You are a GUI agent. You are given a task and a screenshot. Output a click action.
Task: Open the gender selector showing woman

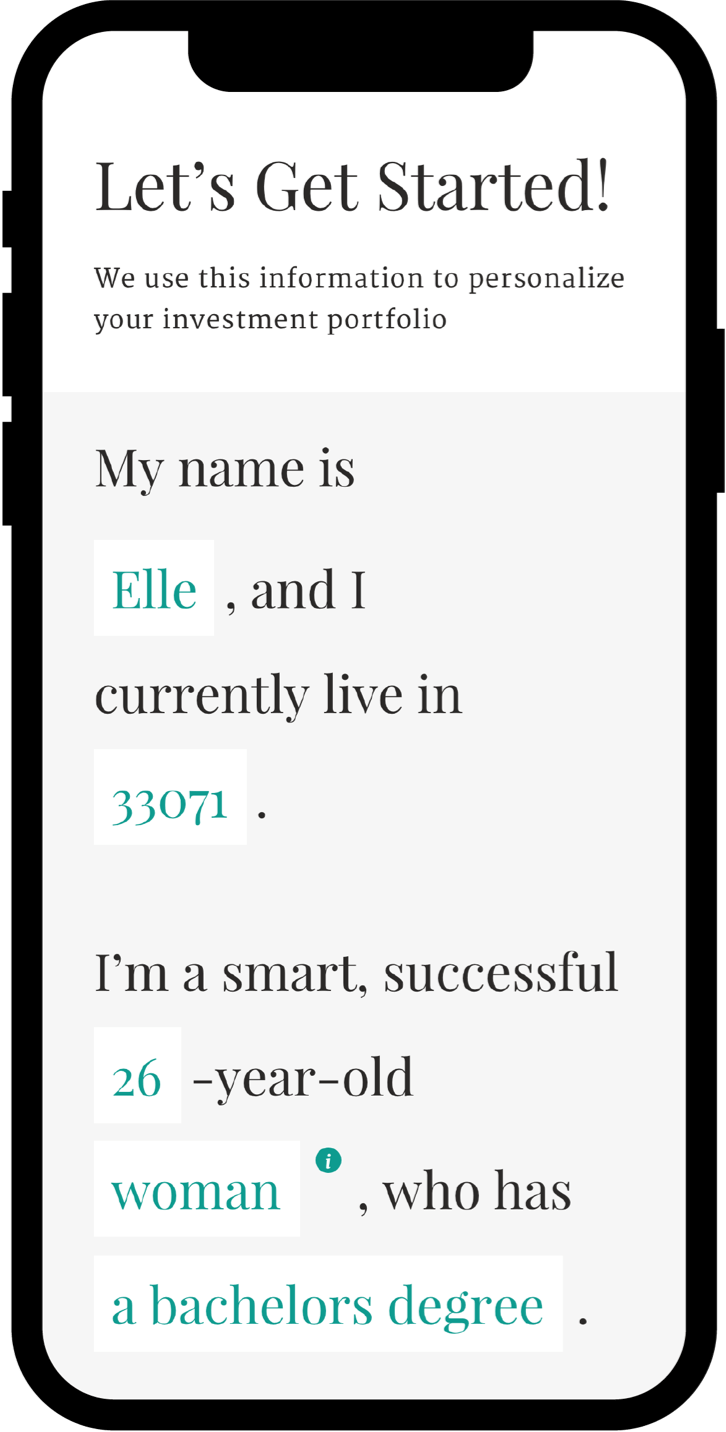tap(196, 1190)
